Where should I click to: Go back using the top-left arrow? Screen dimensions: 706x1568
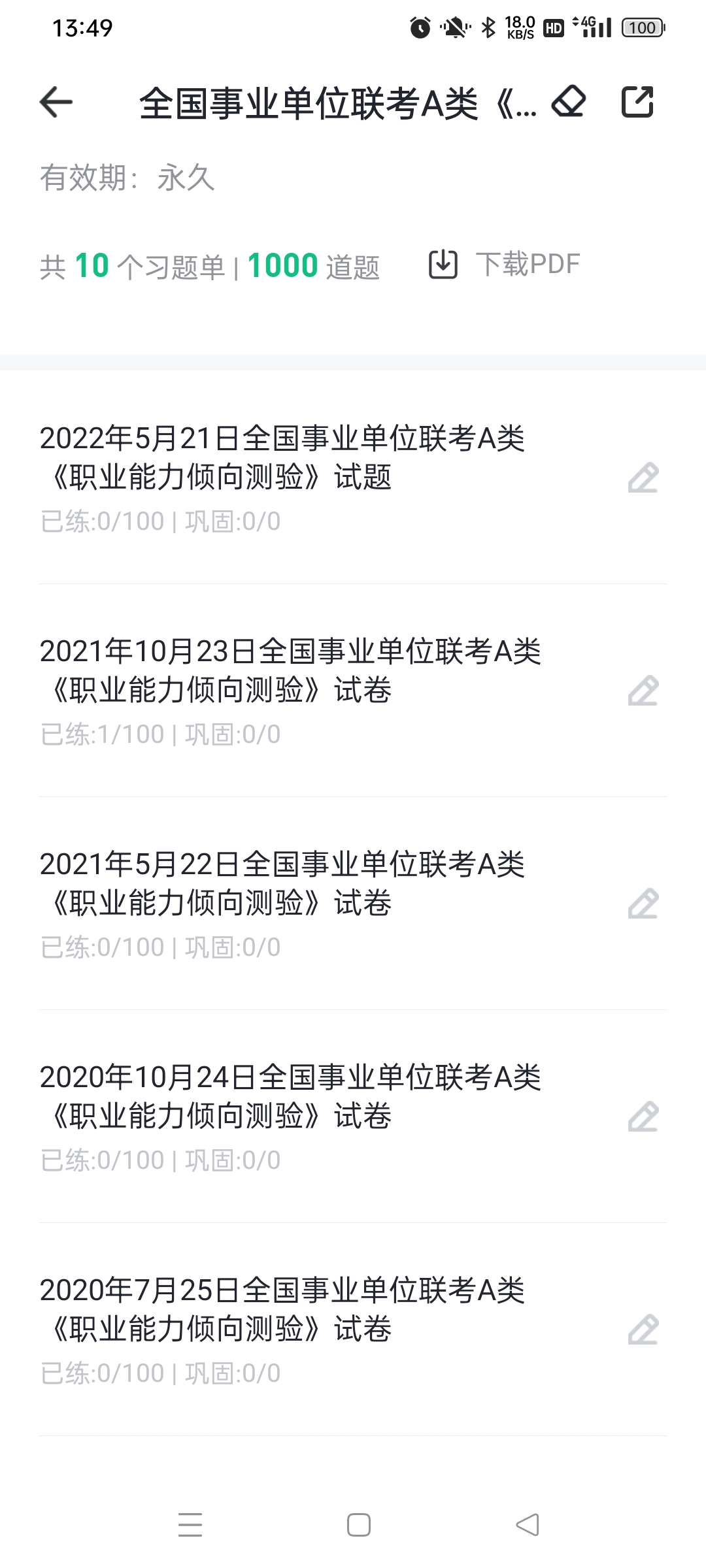(56, 102)
